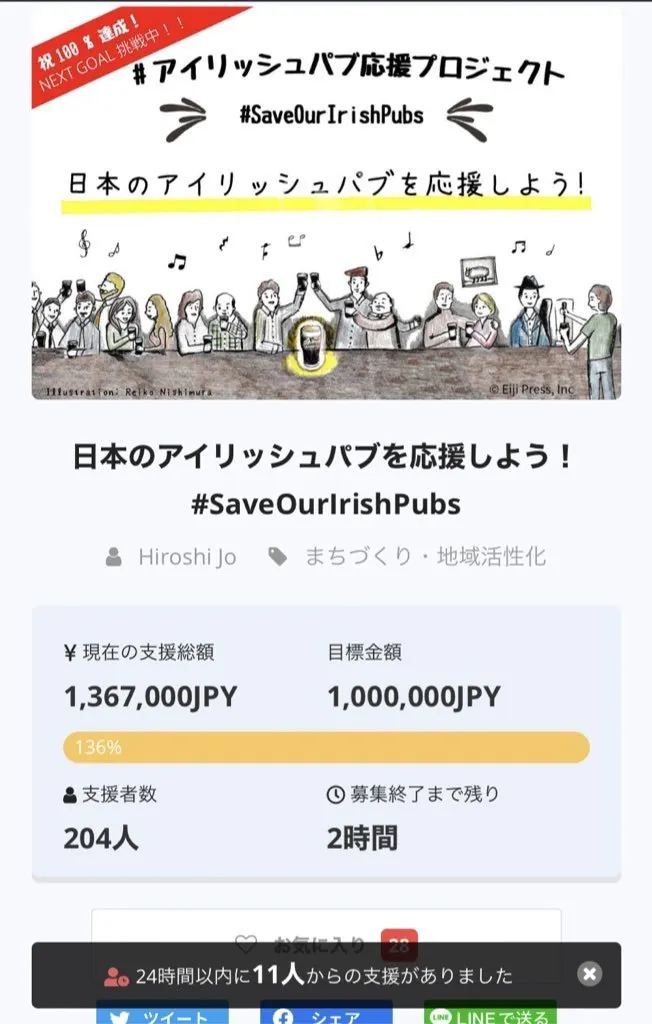Dismiss the 24時間以内 support notification
This screenshot has height=1024, width=652.
[x=590, y=974]
